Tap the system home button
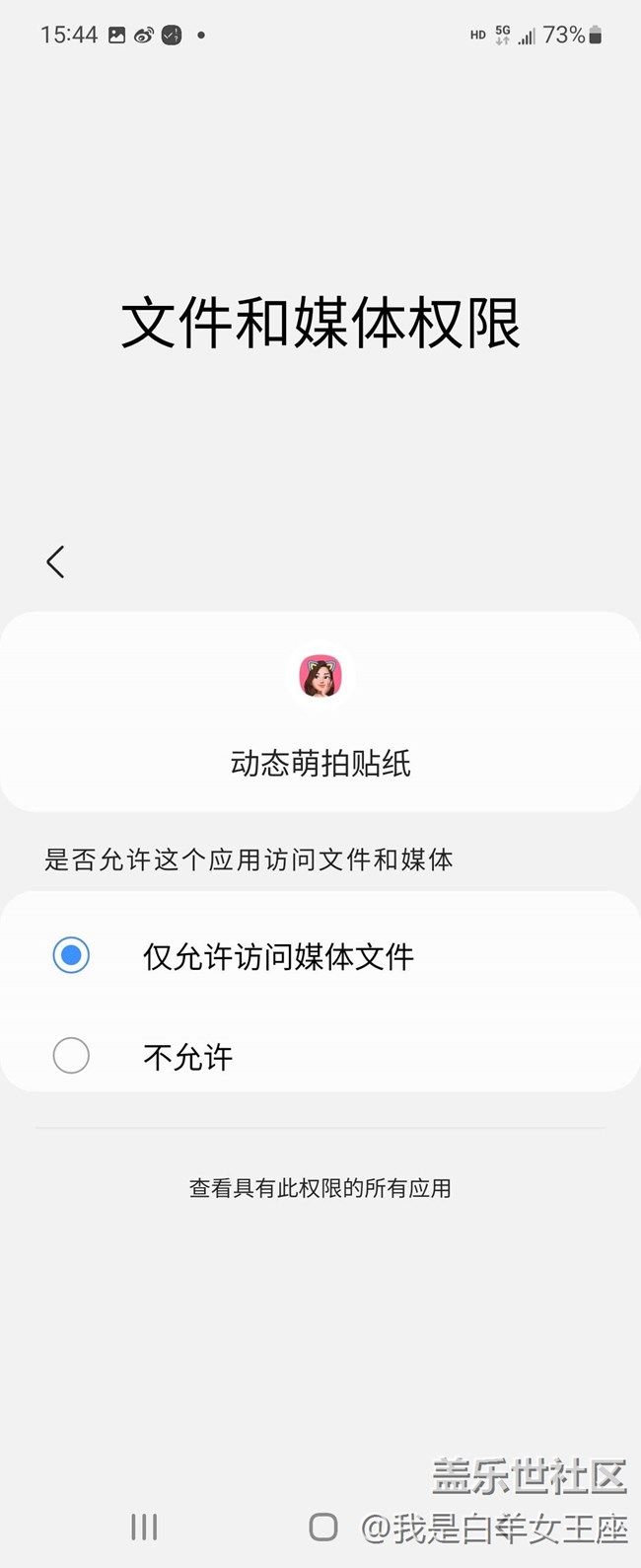 click(322, 1527)
